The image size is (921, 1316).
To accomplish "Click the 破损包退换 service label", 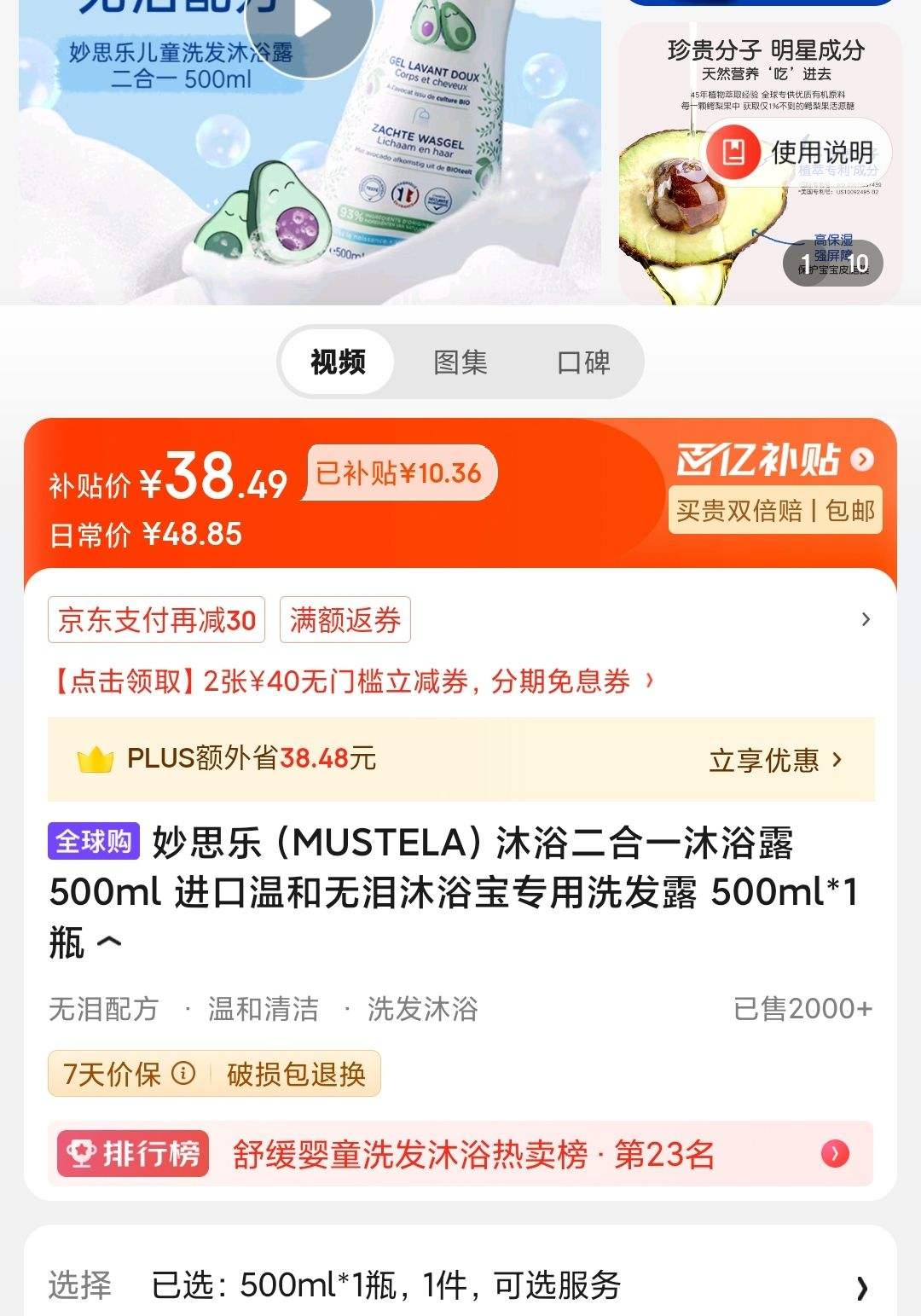I will tap(294, 1074).
